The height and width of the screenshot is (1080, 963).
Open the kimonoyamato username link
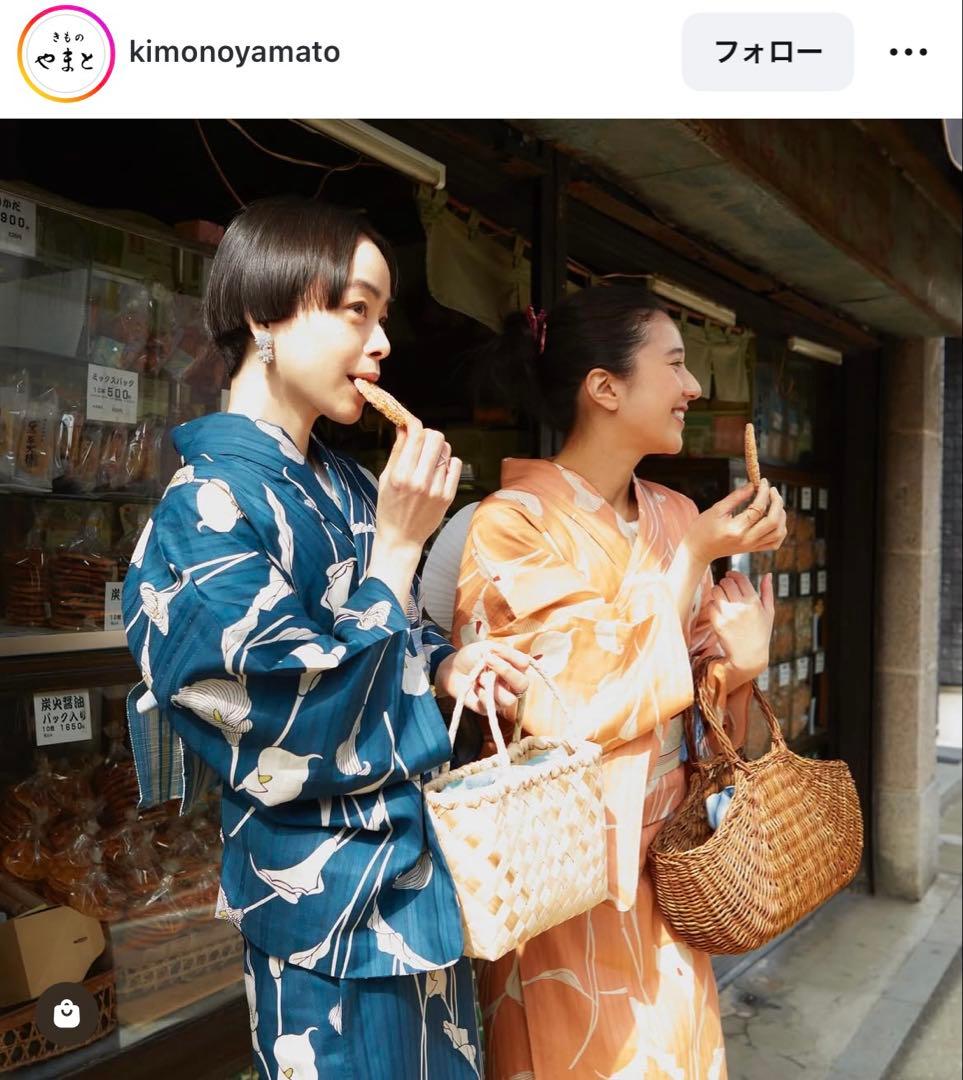pyautogui.click(x=235, y=52)
